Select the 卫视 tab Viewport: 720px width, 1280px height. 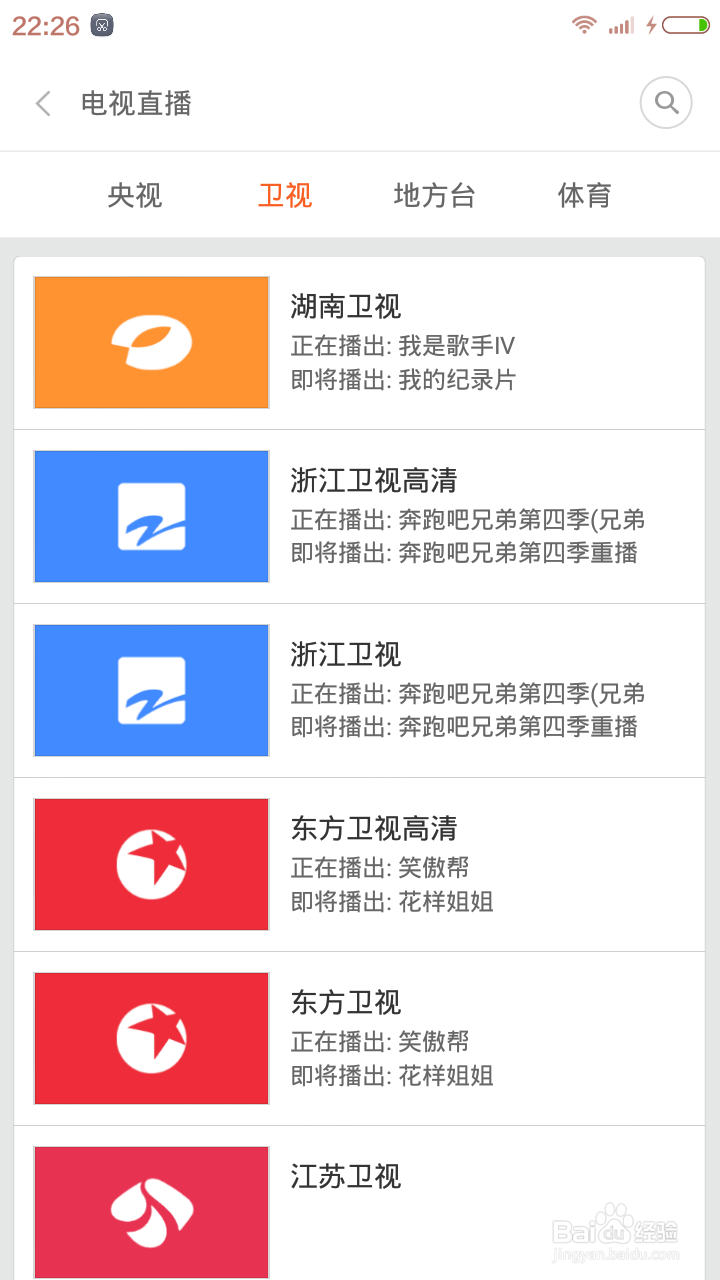pyautogui.click(x=285, y=195)
